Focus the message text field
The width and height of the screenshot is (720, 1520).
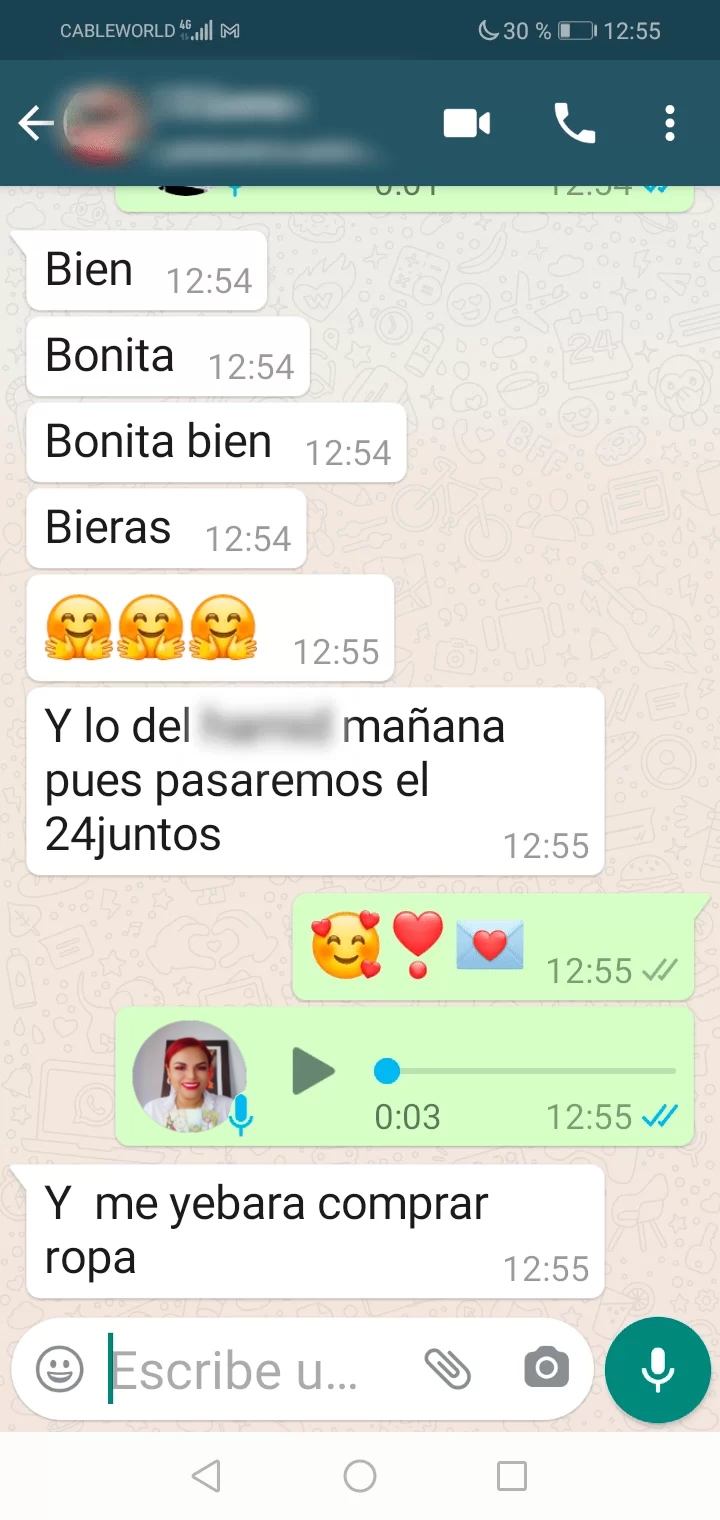click(240, 1369)
